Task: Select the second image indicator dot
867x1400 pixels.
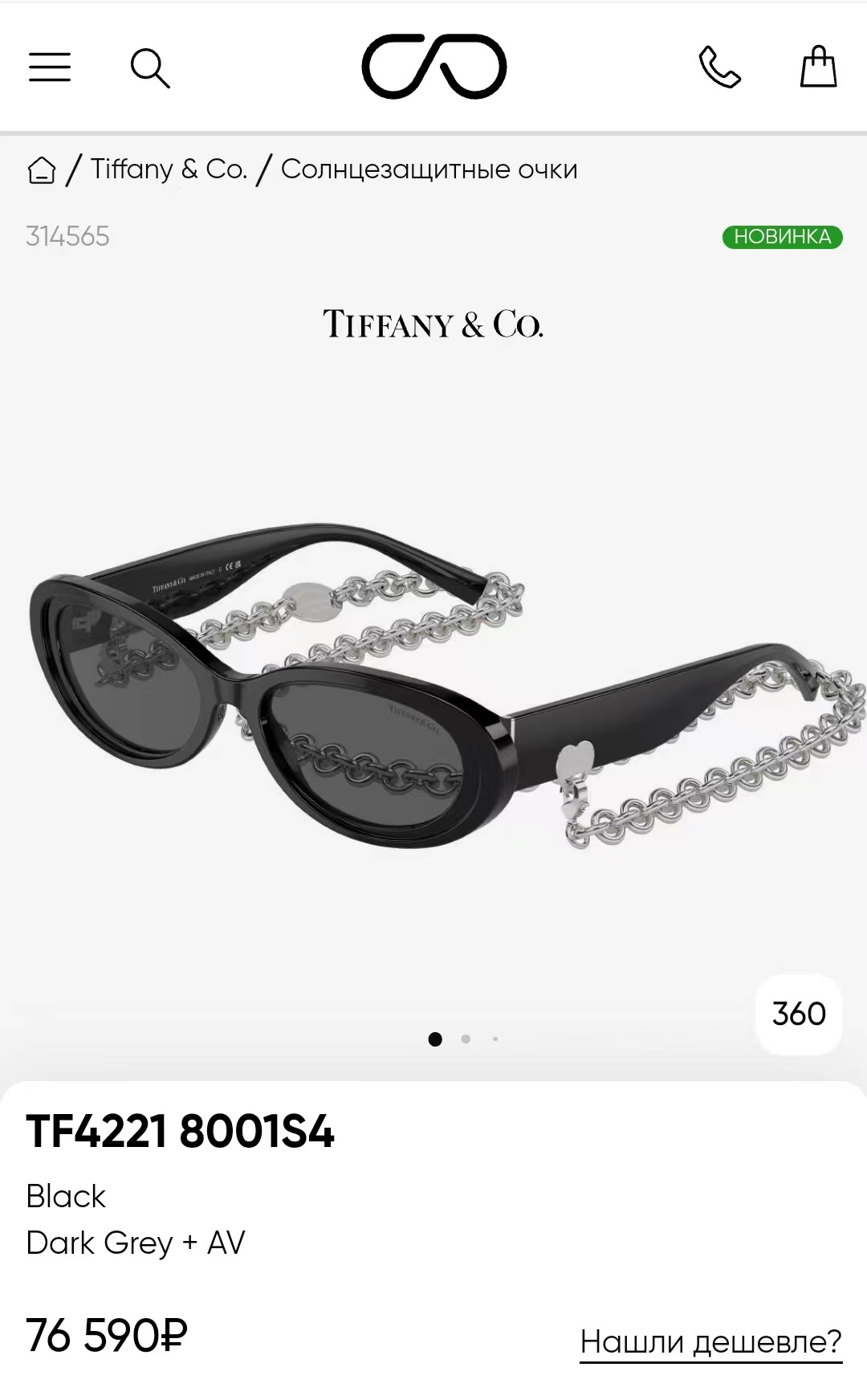Action: click(x=466, y=1039)
